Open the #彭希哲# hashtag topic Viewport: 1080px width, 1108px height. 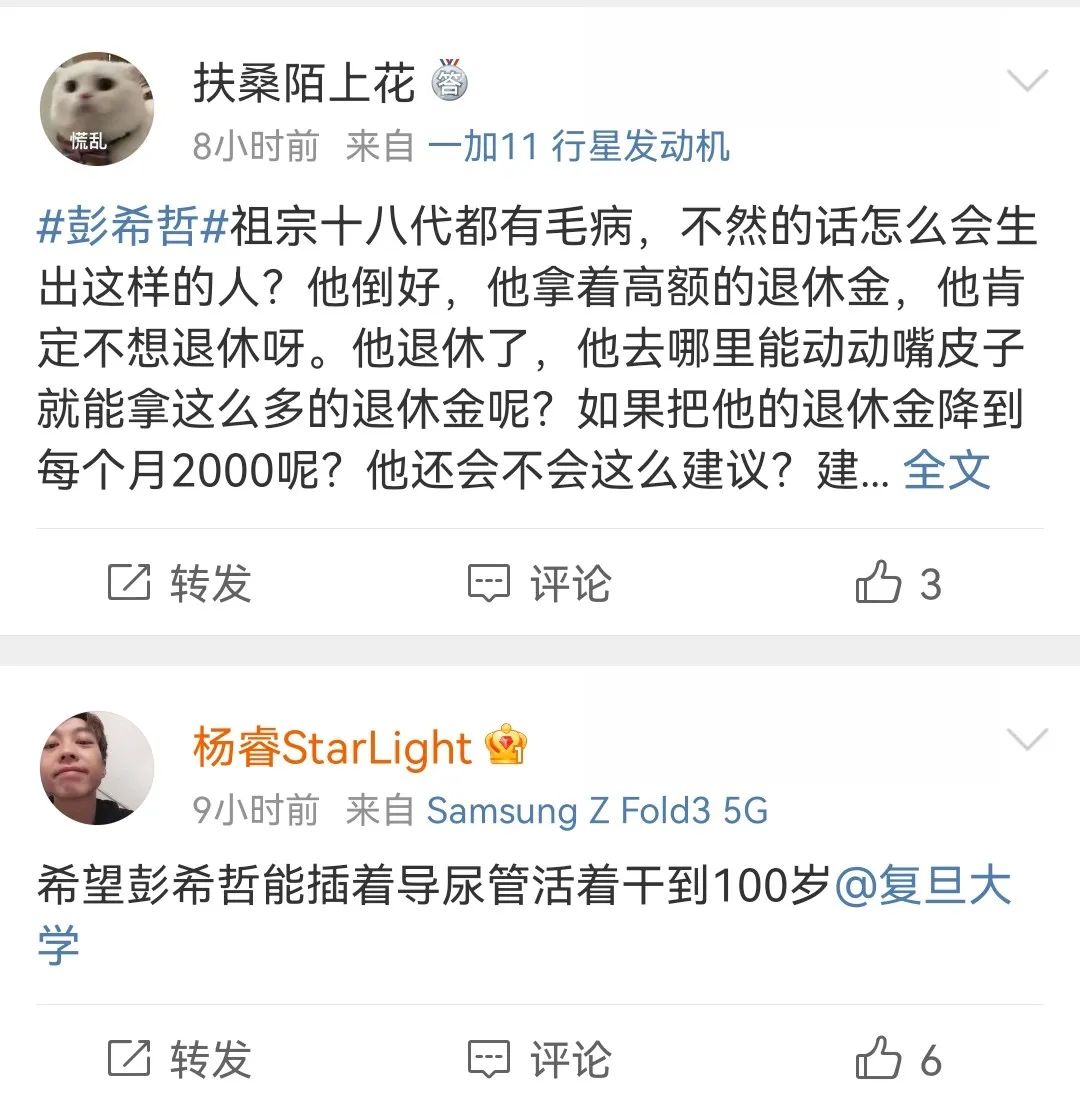pyautogui.click(x=133, y=229)
